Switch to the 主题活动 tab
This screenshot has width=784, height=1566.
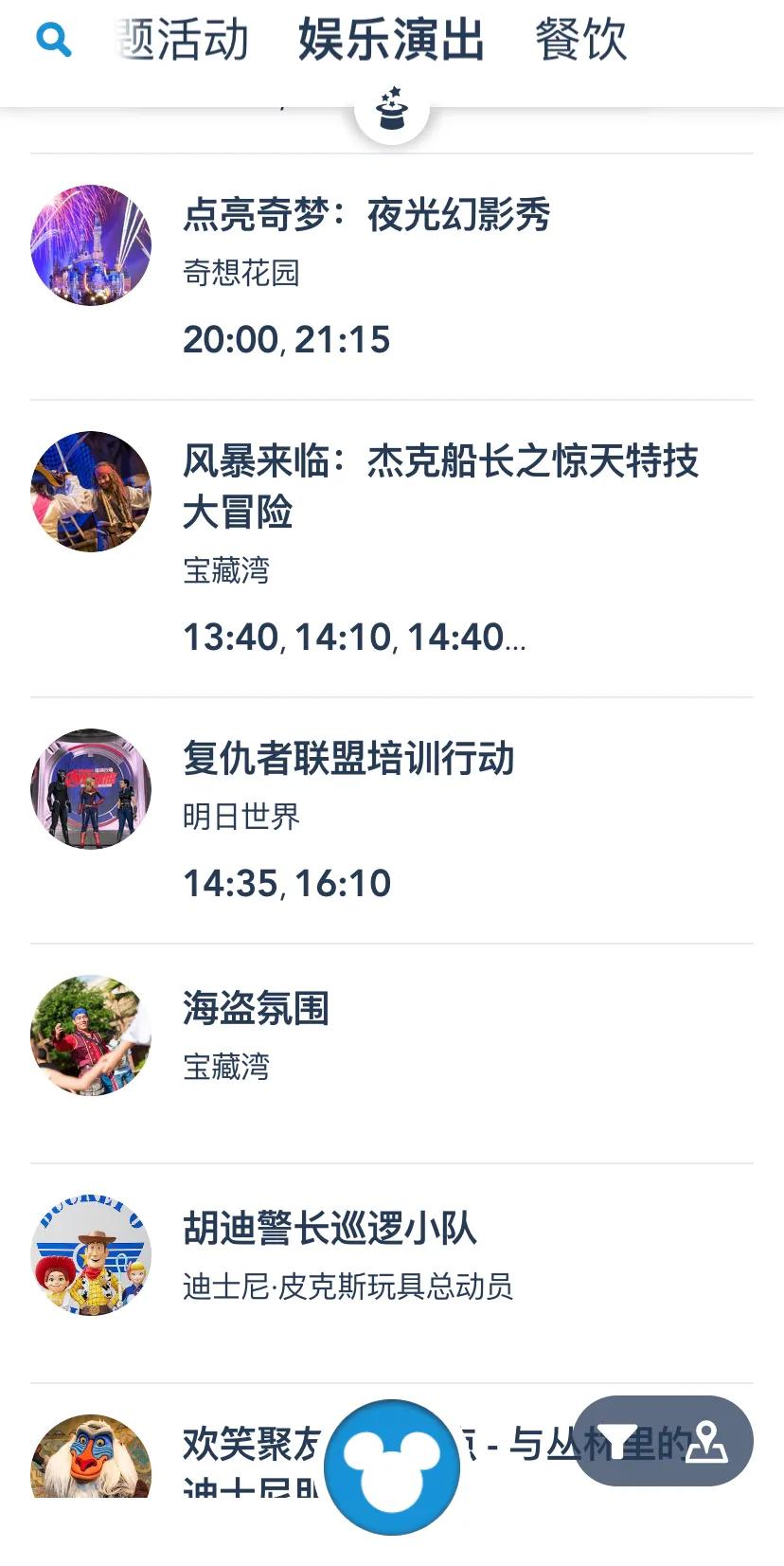(180, 40)
